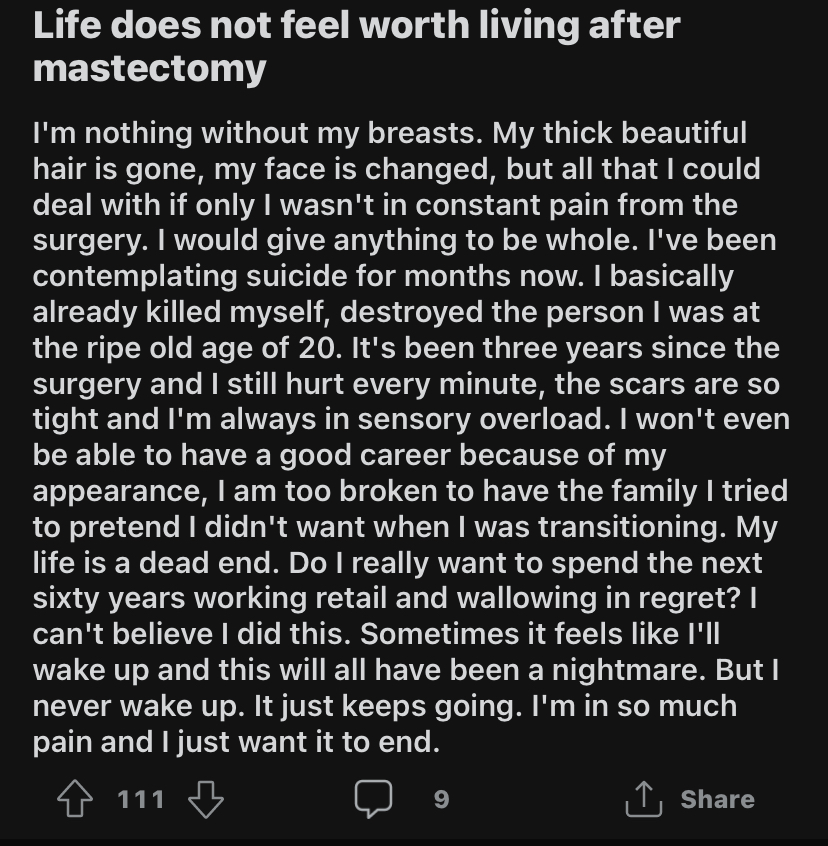
Task: Share this post
Action: pyautogui.click(x=690, y=799)
